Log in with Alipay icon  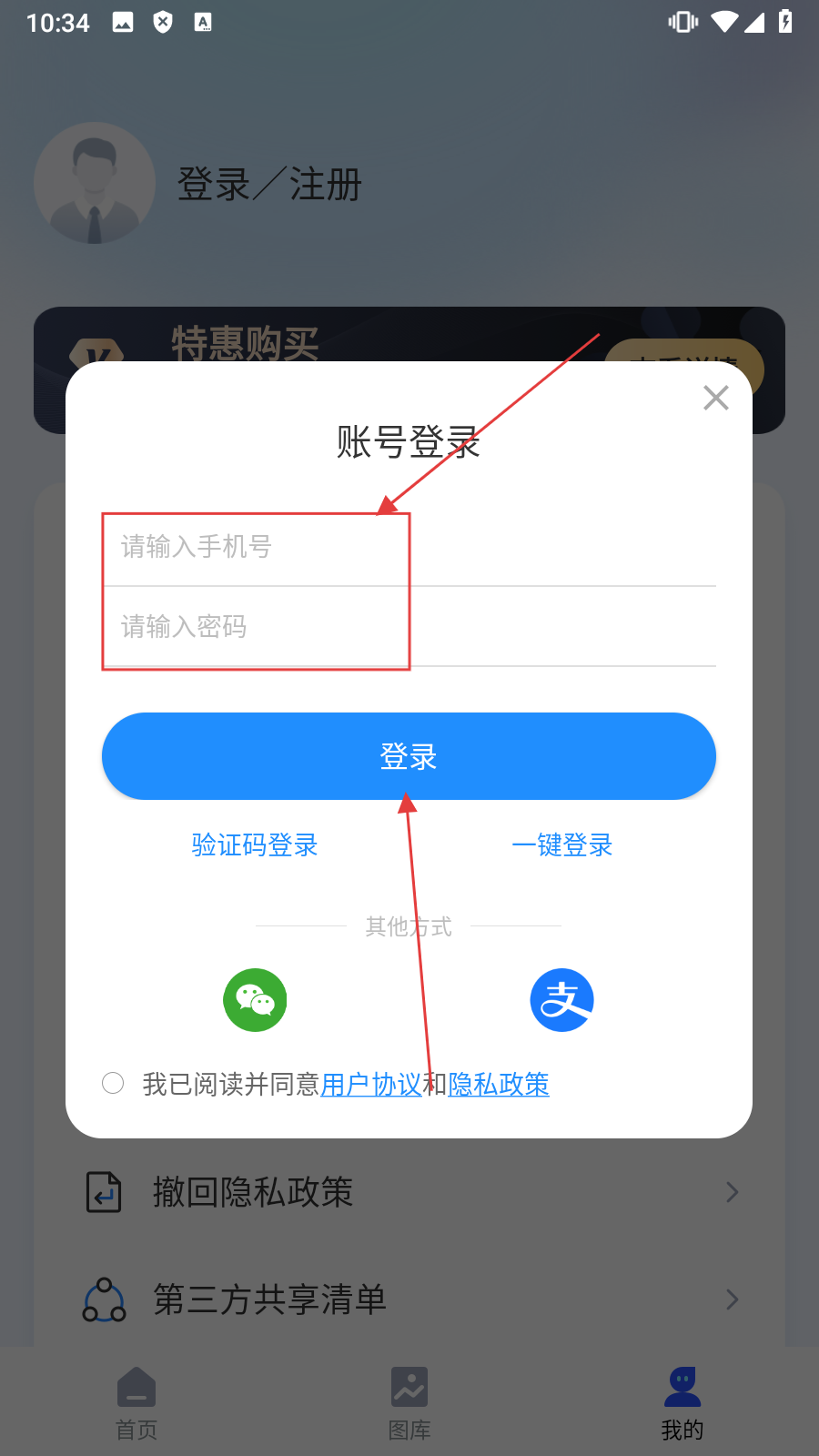562,1000
